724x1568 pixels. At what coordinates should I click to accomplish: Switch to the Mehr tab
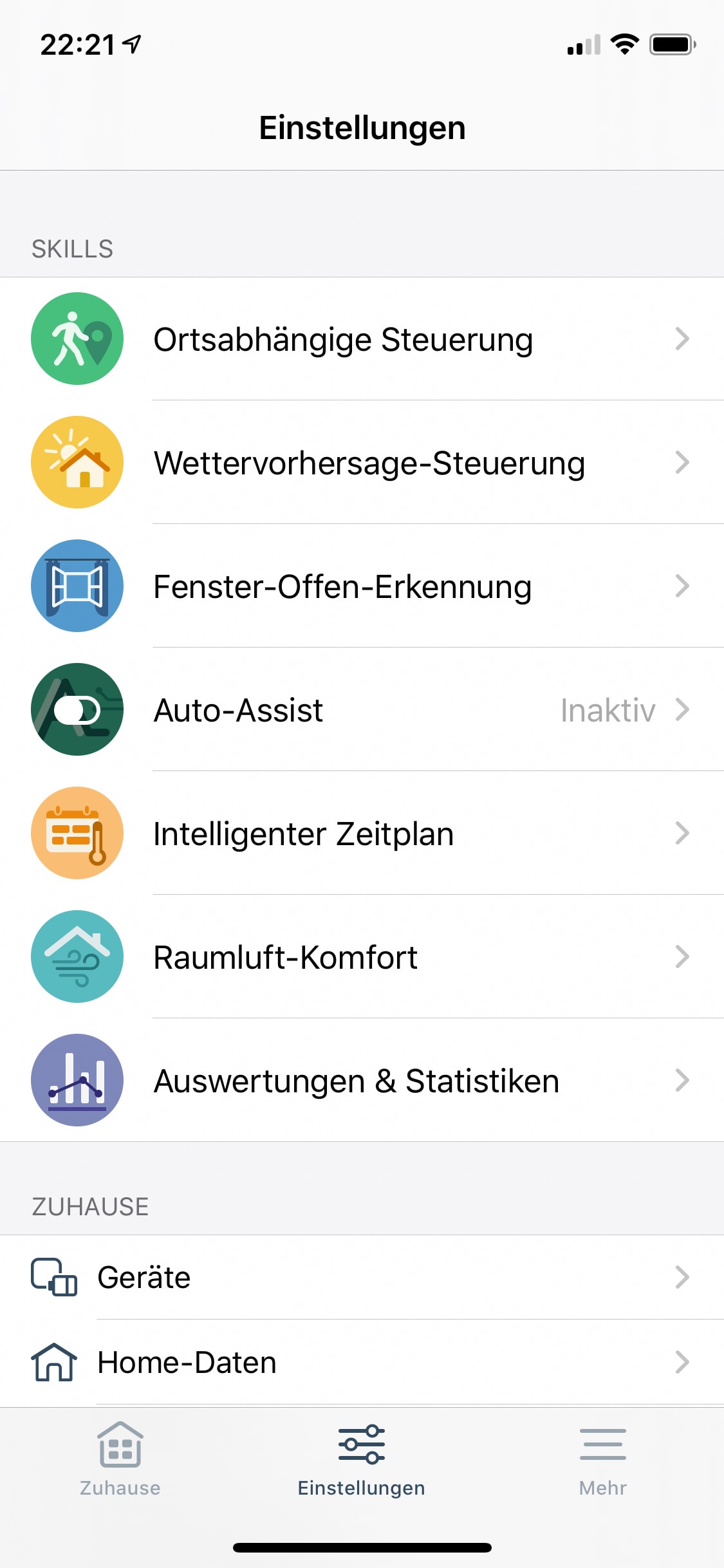[x=602, y=1460]
